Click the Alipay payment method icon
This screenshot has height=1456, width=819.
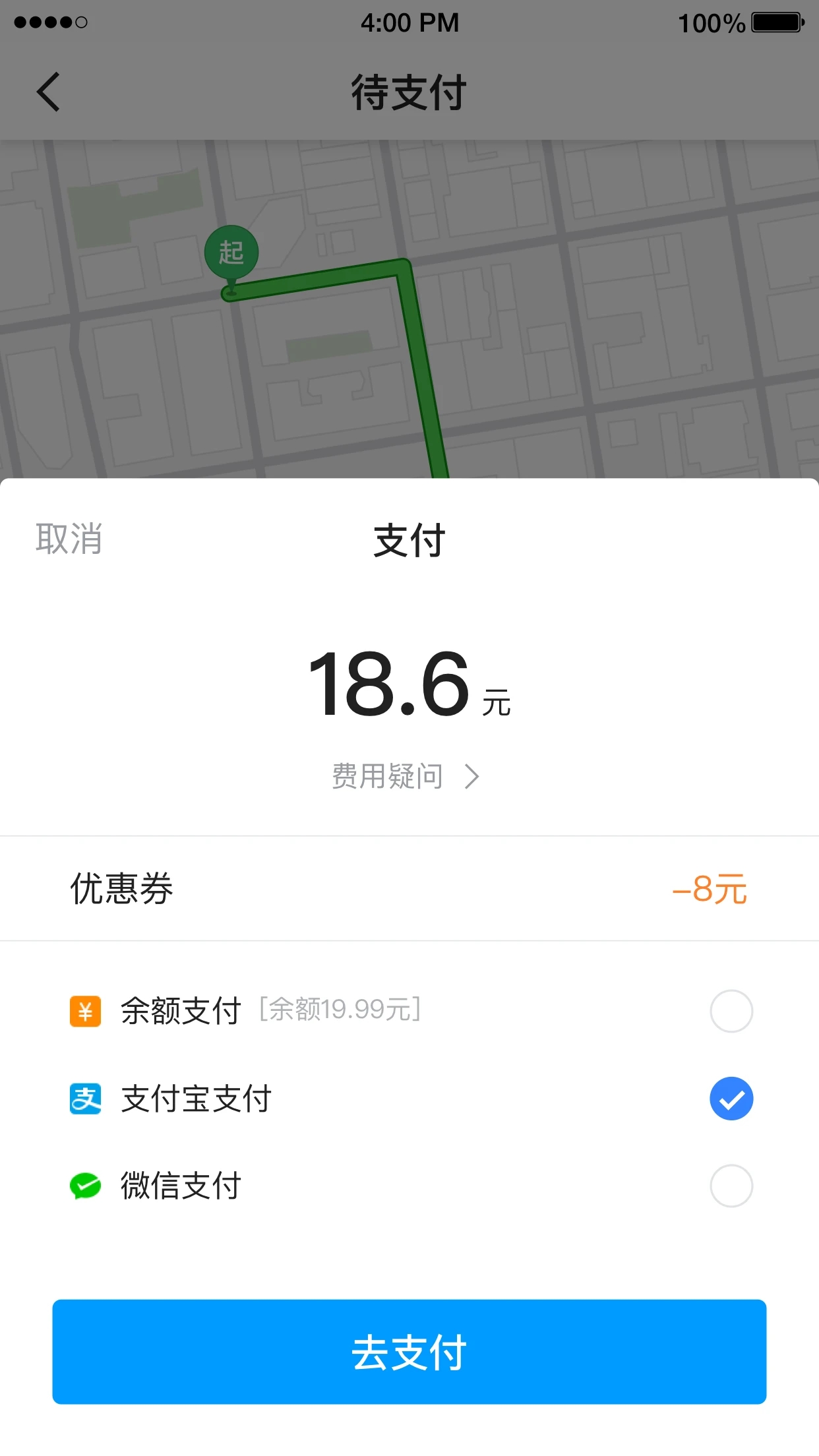pyautogui.click(x=84, y=1097)
